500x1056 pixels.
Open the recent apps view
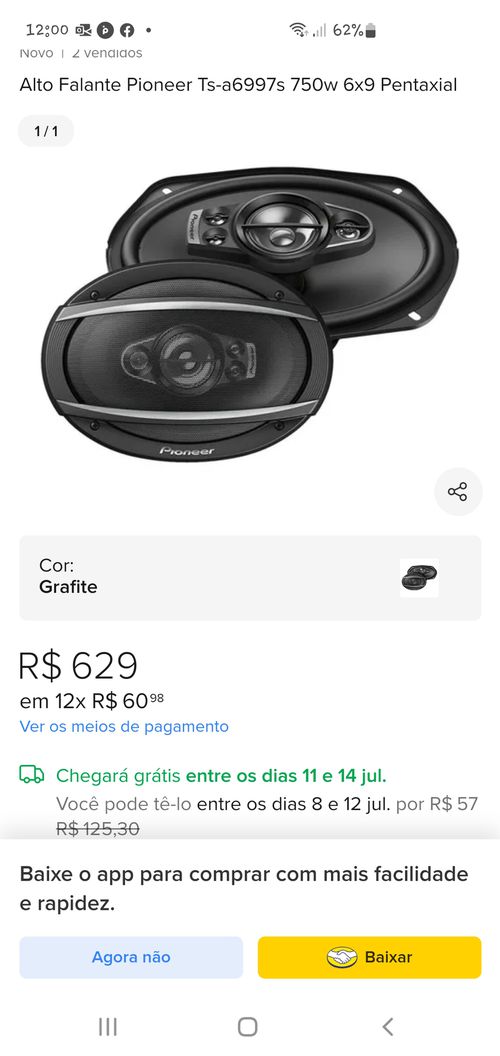click(x=107, y=1026)
